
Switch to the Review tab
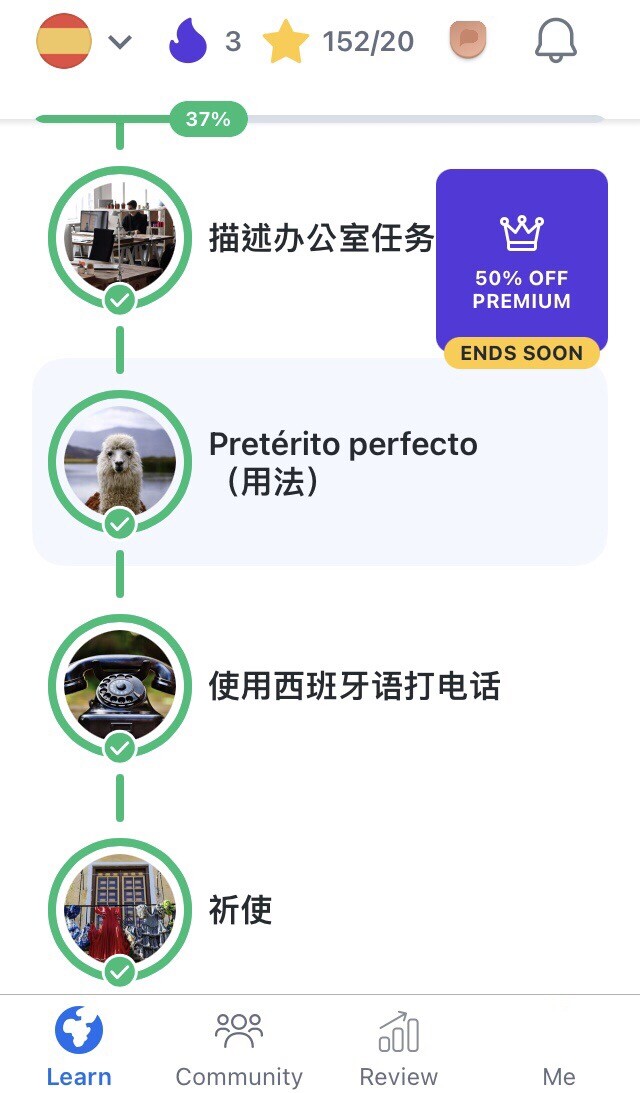point(398,1047)
